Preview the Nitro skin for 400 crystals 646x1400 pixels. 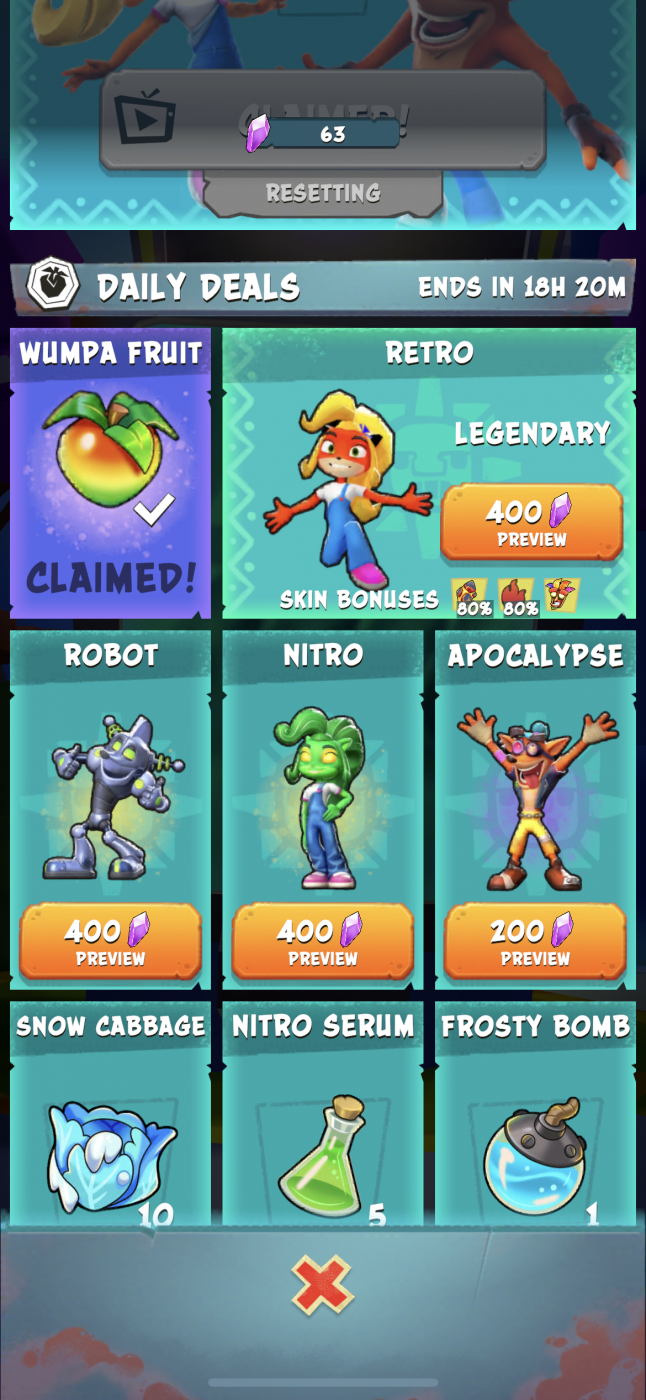[323, 942]
